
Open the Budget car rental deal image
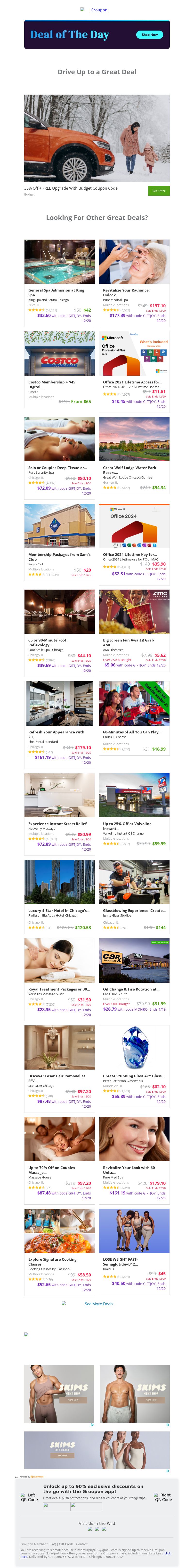coord(97,138)
